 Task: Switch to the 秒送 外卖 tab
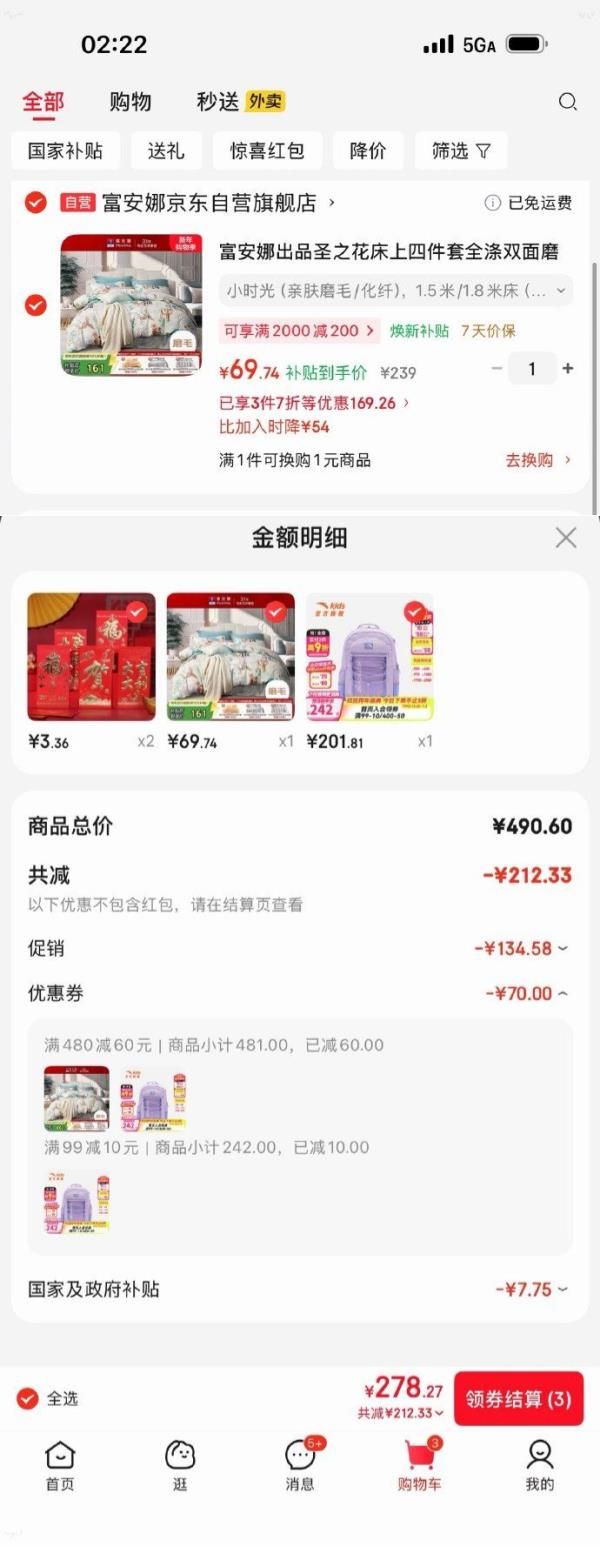(240, 102)
